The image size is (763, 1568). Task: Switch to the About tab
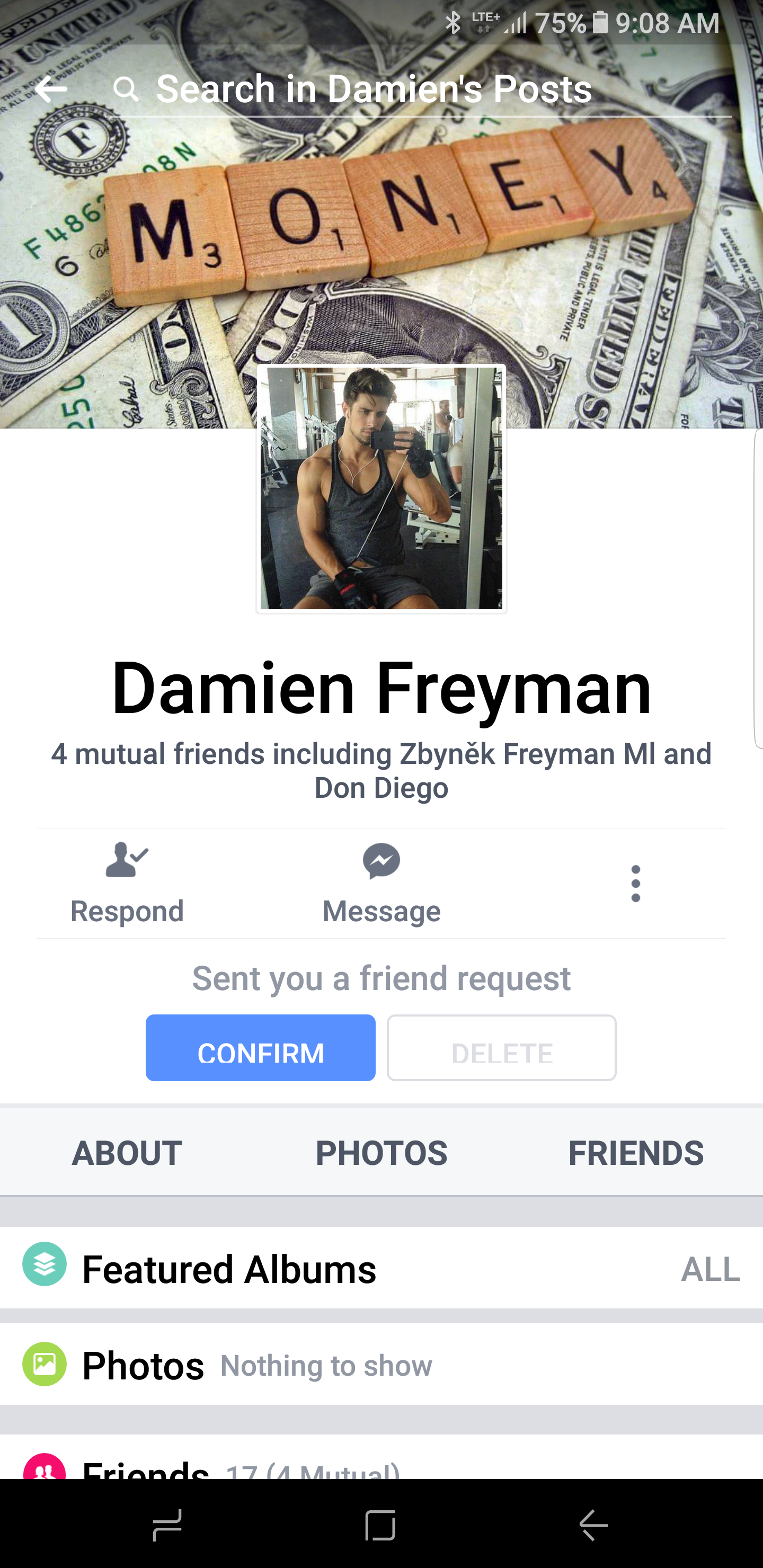tap(127, 1152)
